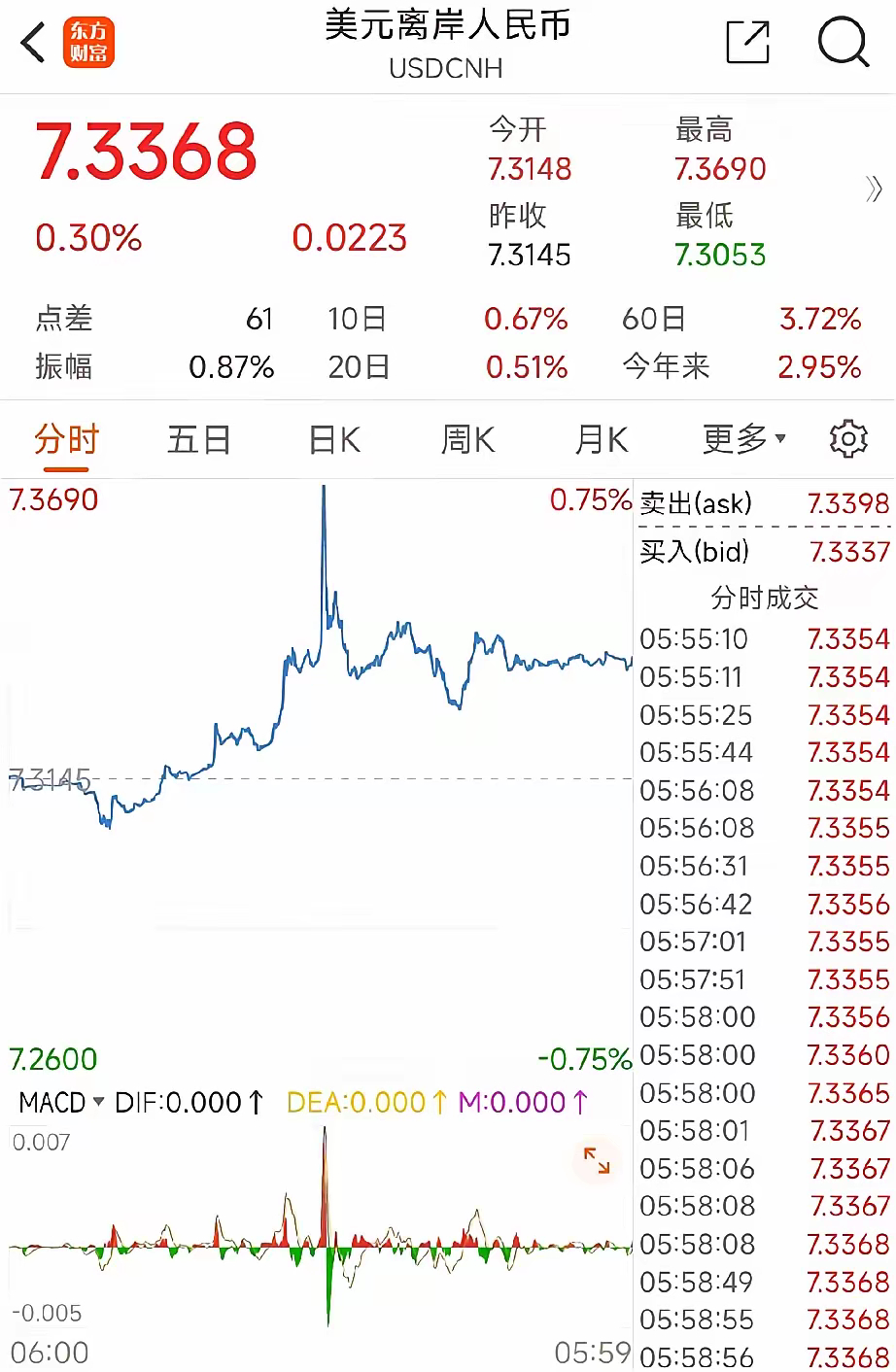Select the 05:55:10 transaction row

[768, 639]
